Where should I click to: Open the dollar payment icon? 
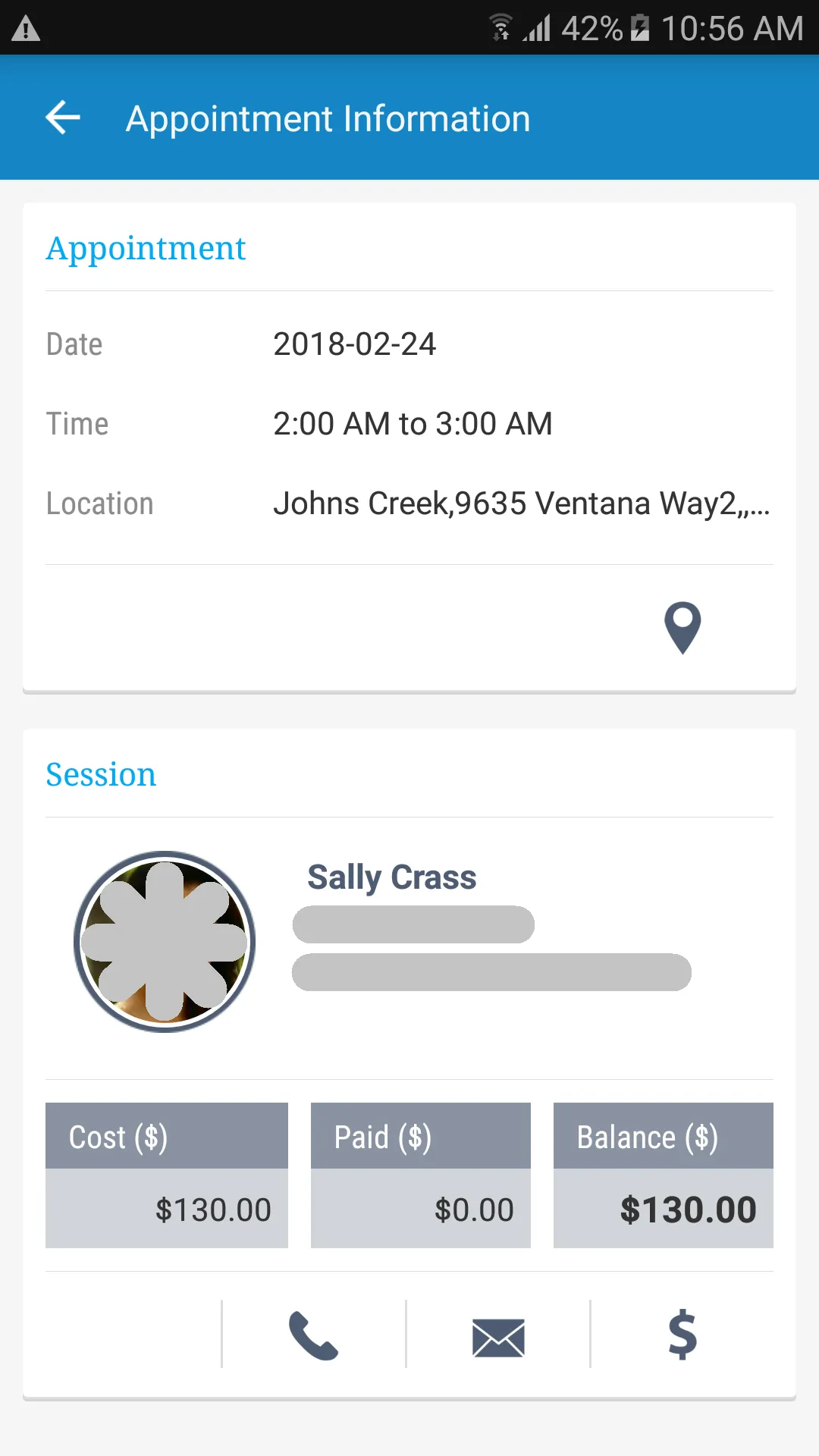(x=682, y=1335)
